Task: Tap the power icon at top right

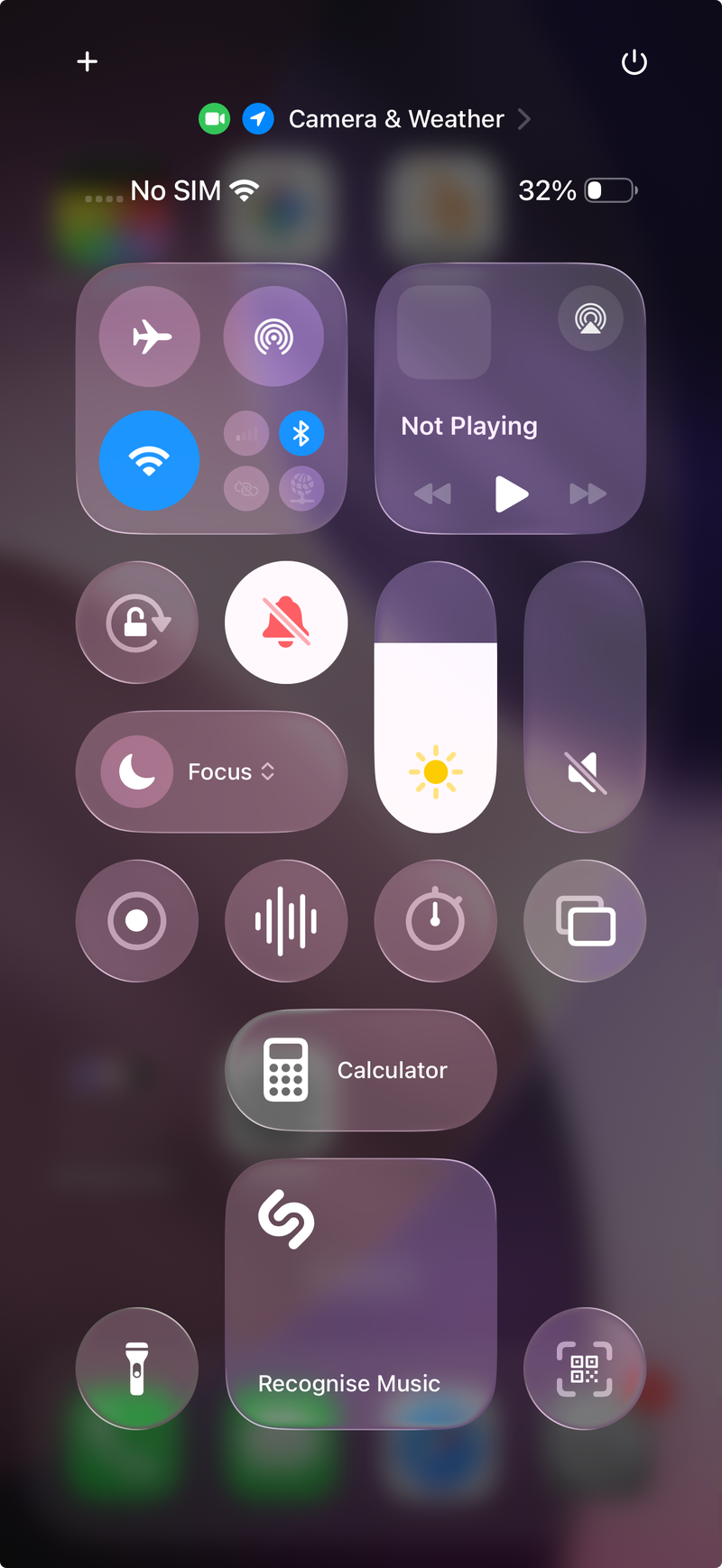Action: 634,61
